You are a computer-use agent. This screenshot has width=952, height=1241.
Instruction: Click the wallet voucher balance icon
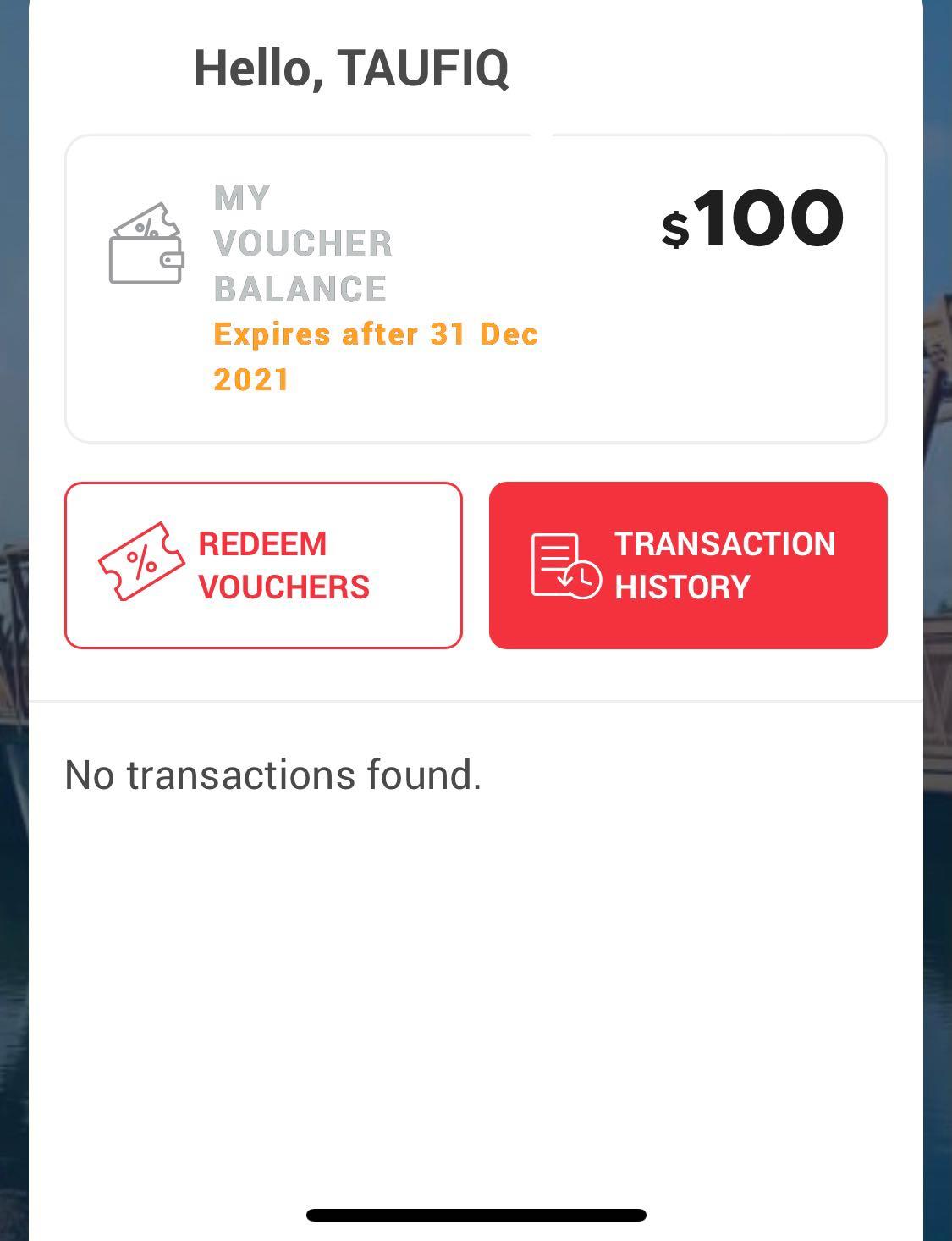click(x=146, y=254)
